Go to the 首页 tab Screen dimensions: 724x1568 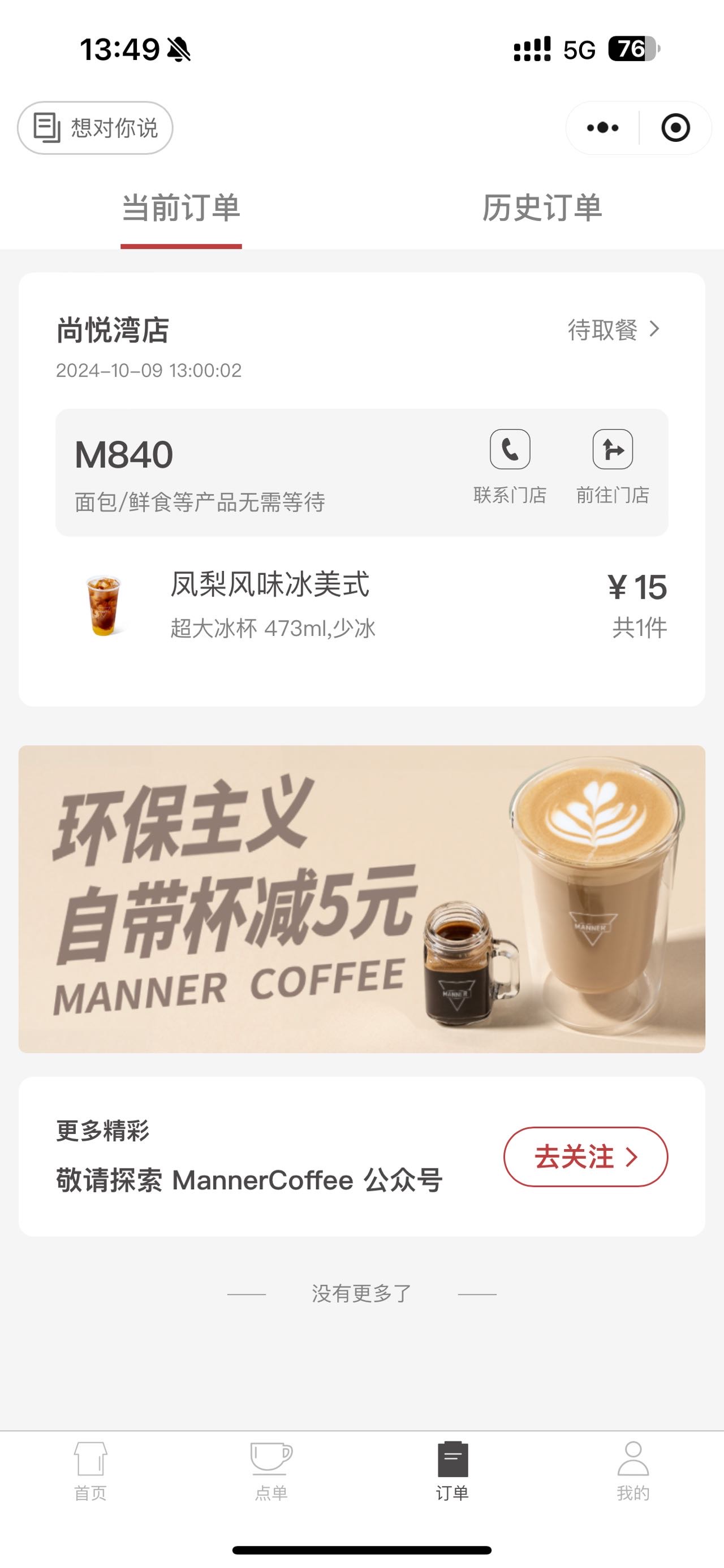point(90,1472)
